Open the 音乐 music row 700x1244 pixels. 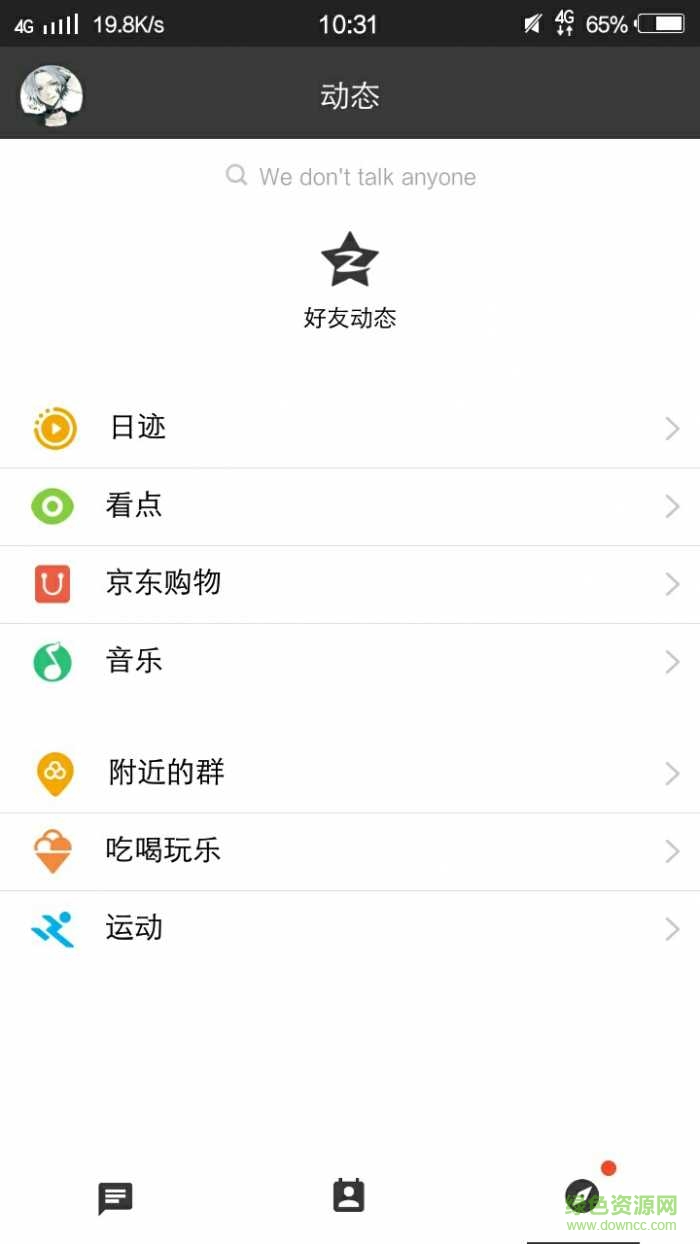click(x=350, y=662)
